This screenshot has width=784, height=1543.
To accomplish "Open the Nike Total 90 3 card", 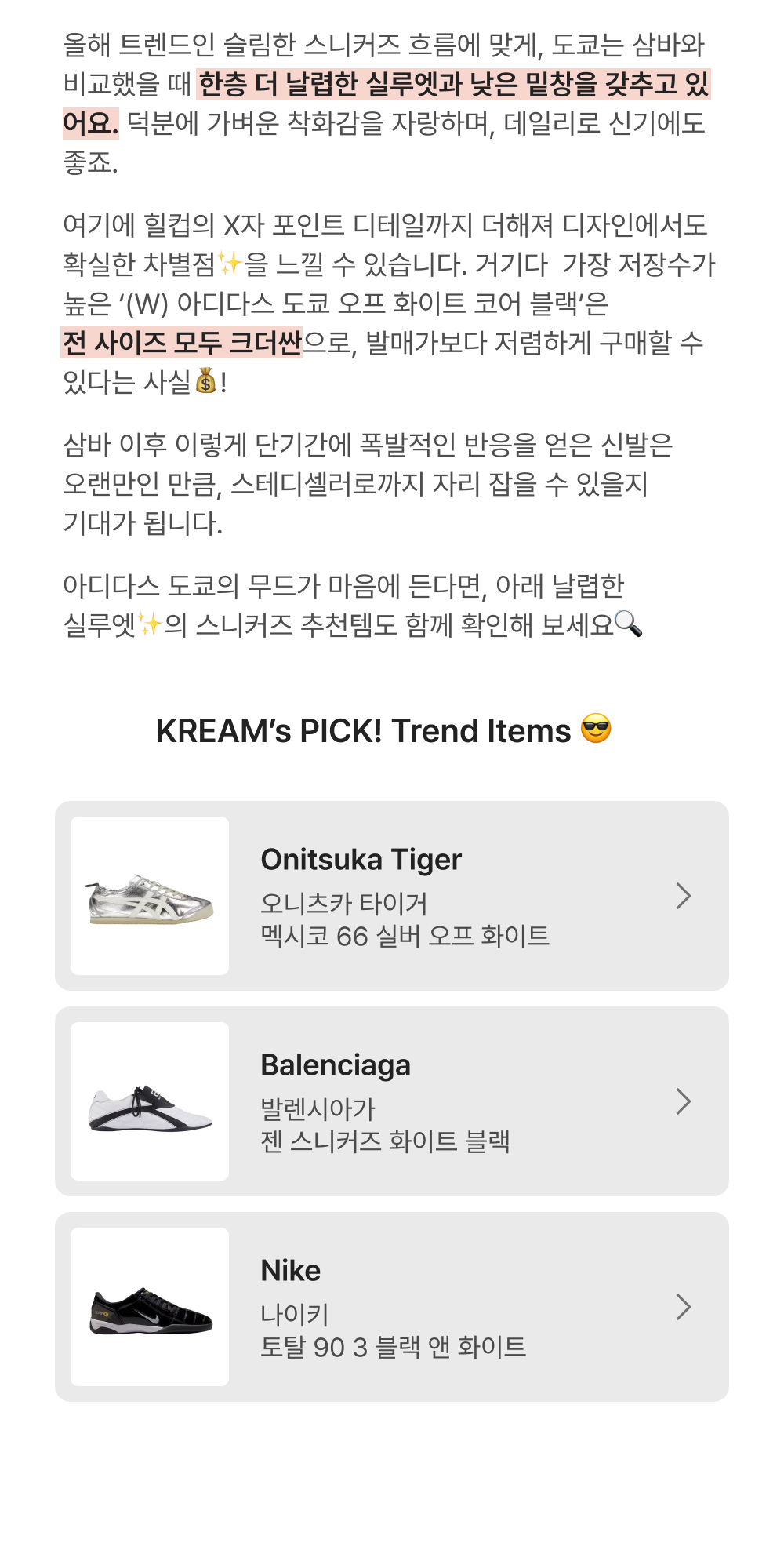I will coord(392,1307).
